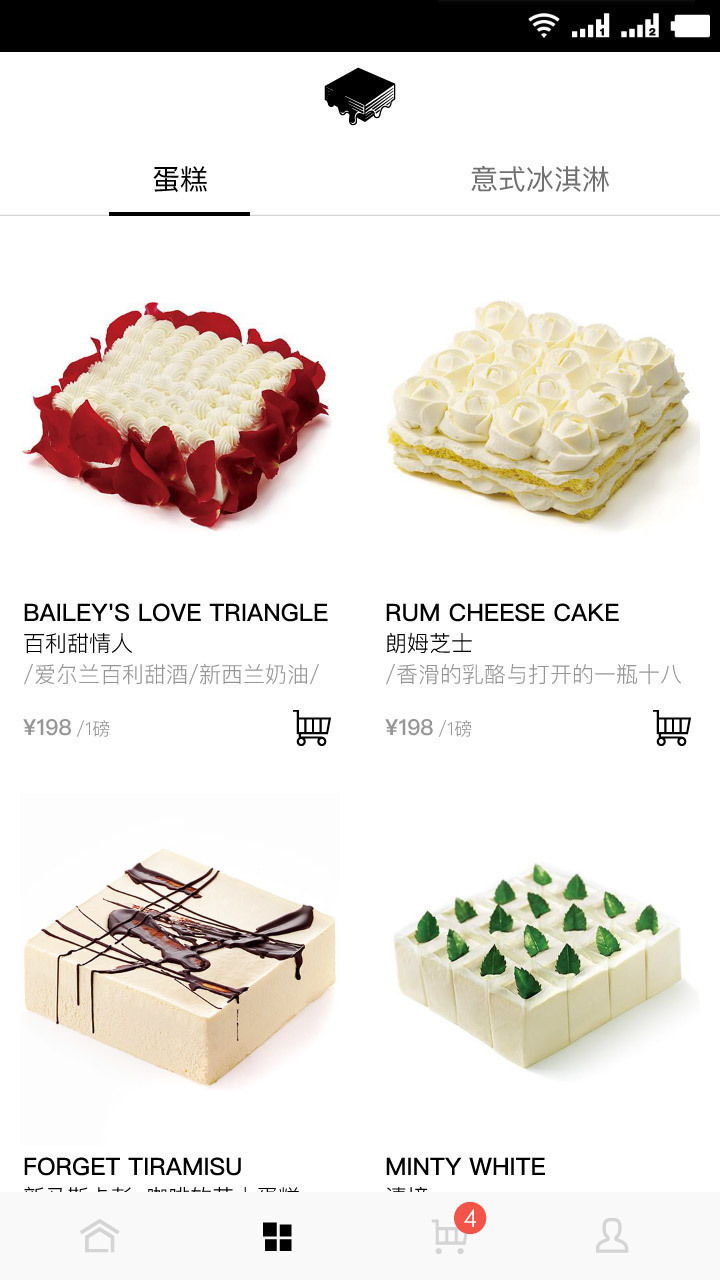This screenshot has height=1280, width=720.
Task: View the Minty White cake
Action: [540, 965]
